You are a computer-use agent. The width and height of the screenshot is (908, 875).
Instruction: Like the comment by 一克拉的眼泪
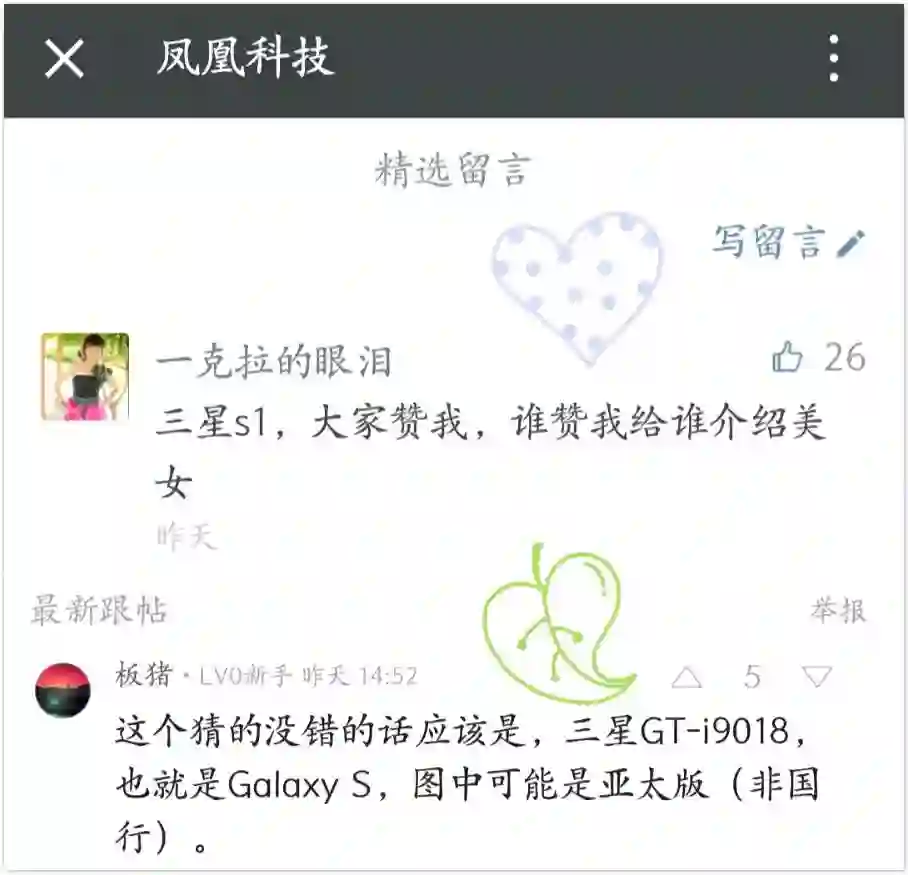coord(788,357)
